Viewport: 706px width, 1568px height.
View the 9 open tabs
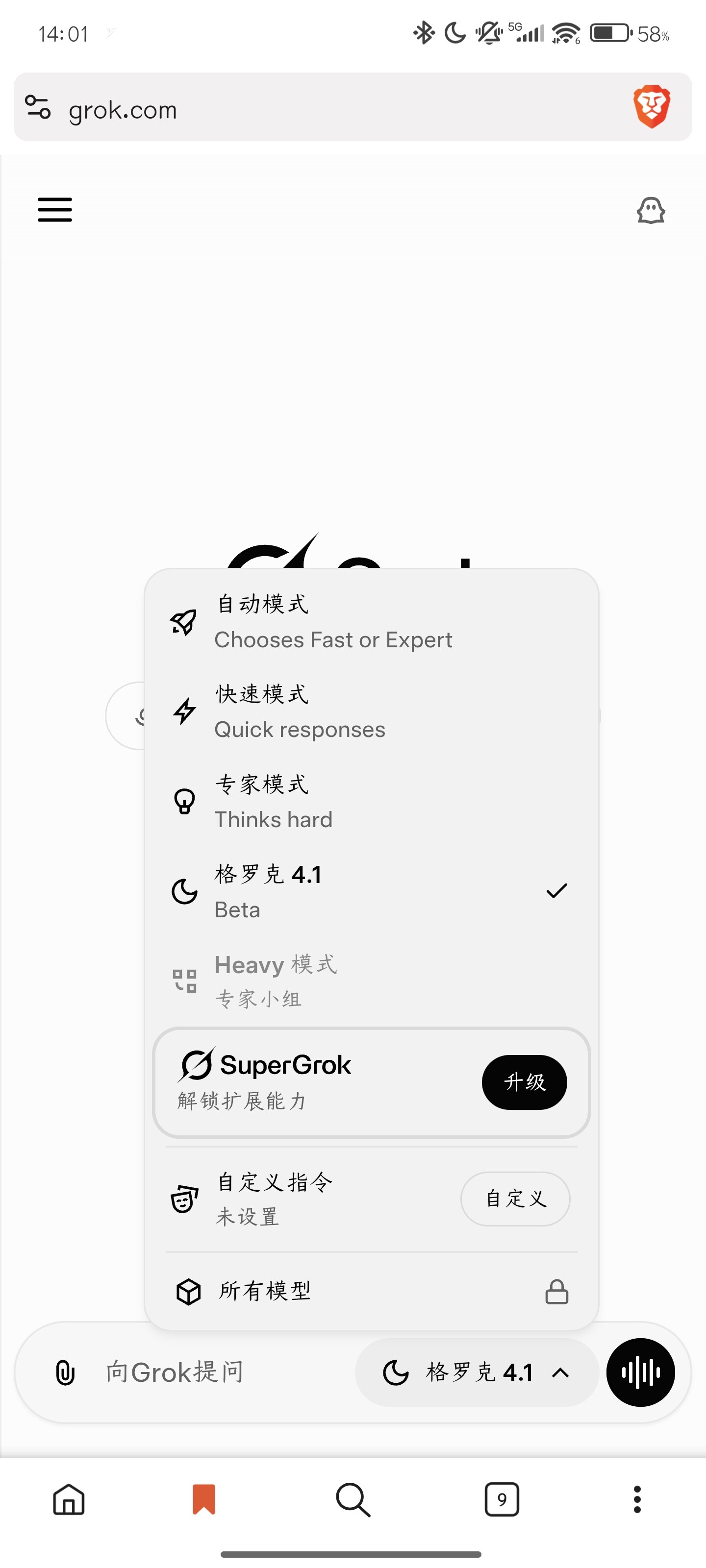(x=502, y=1498)
